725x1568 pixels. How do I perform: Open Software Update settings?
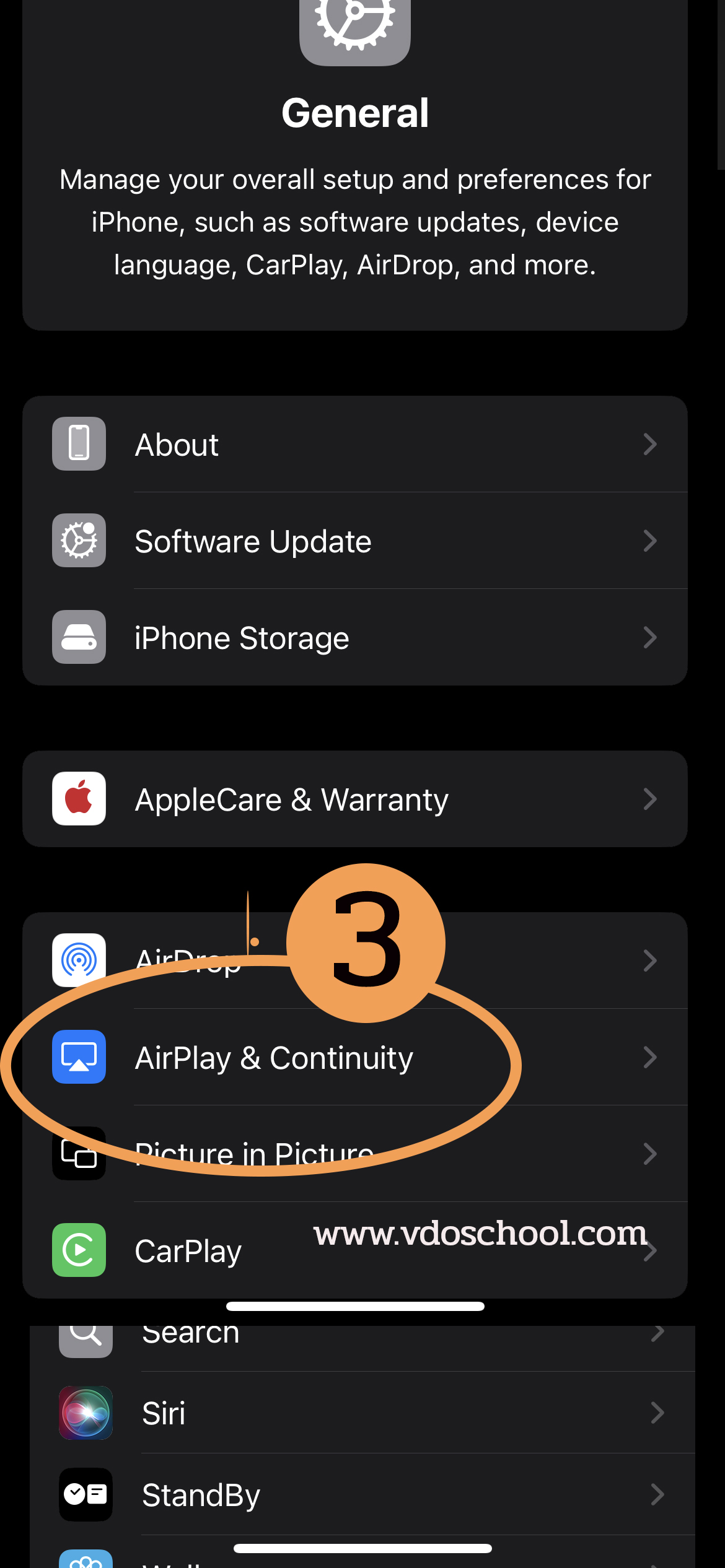354,541
